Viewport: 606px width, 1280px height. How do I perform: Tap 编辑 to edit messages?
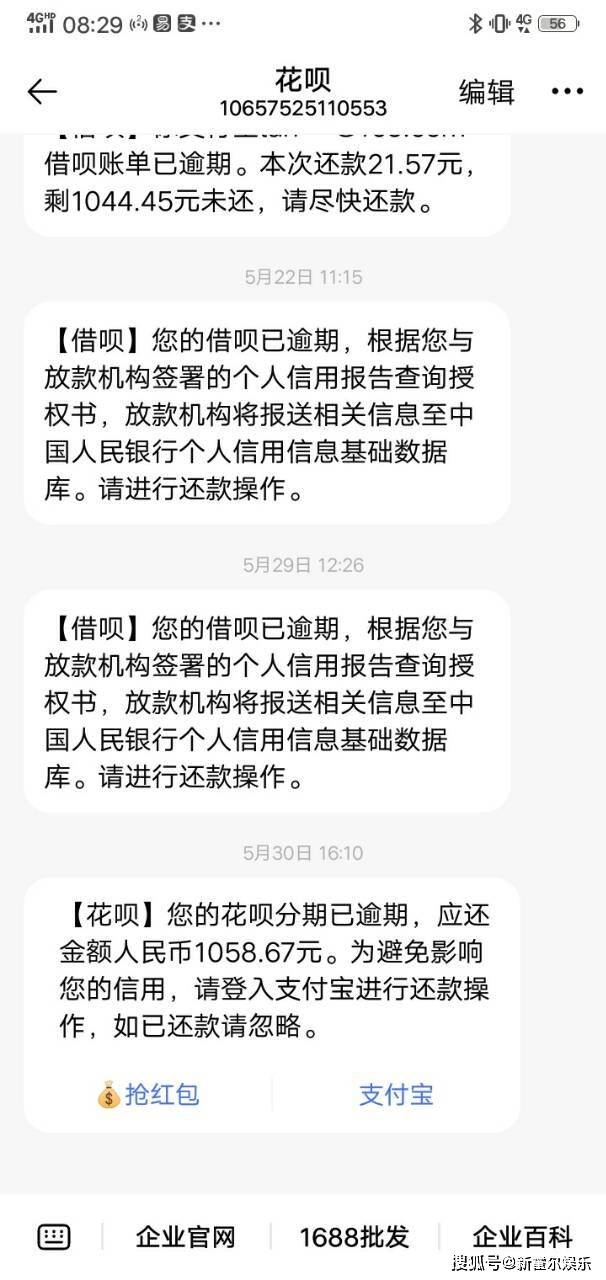coord(486,92)
